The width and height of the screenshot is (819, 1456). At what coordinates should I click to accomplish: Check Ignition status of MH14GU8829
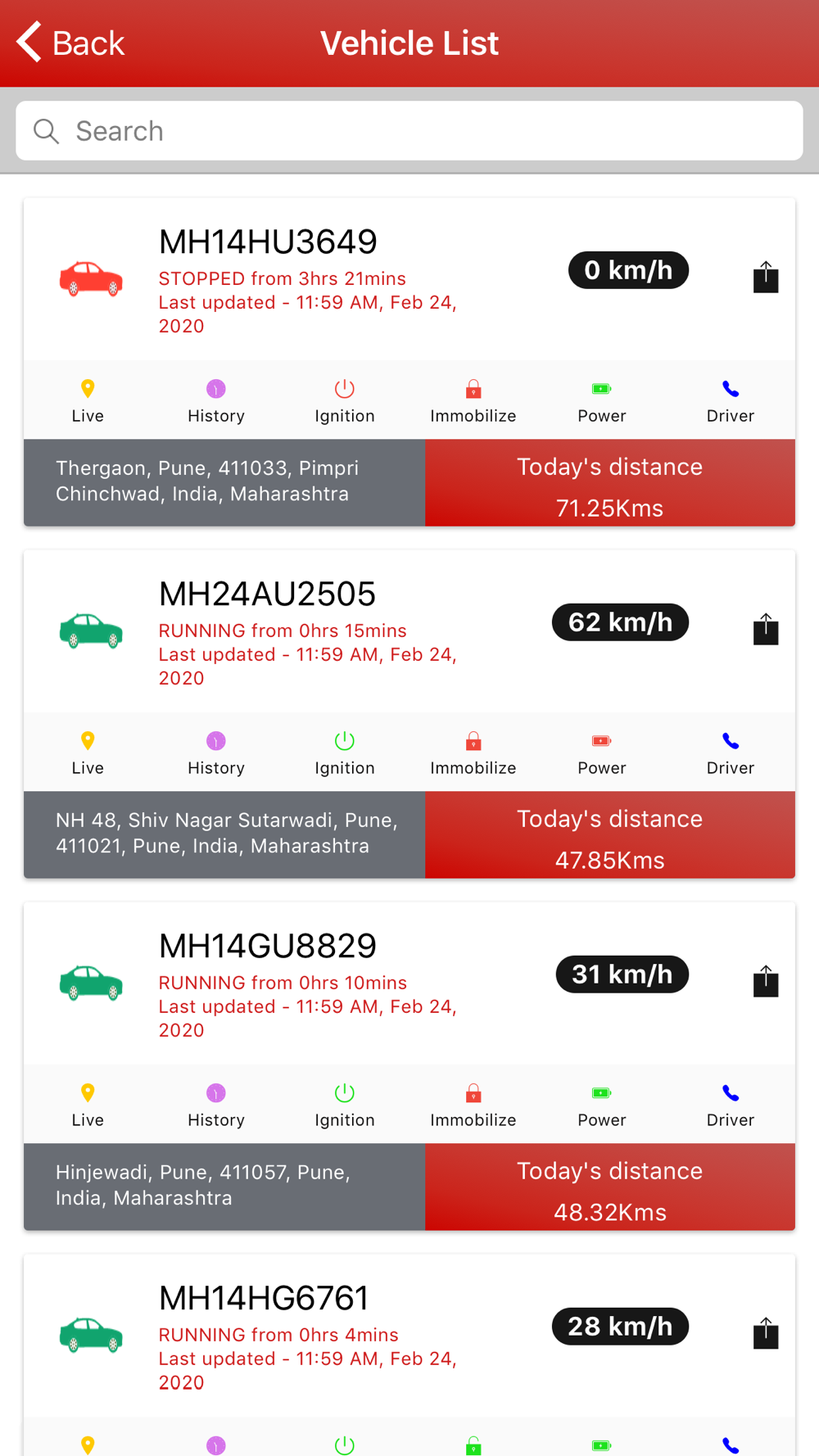click(345, 1105)
